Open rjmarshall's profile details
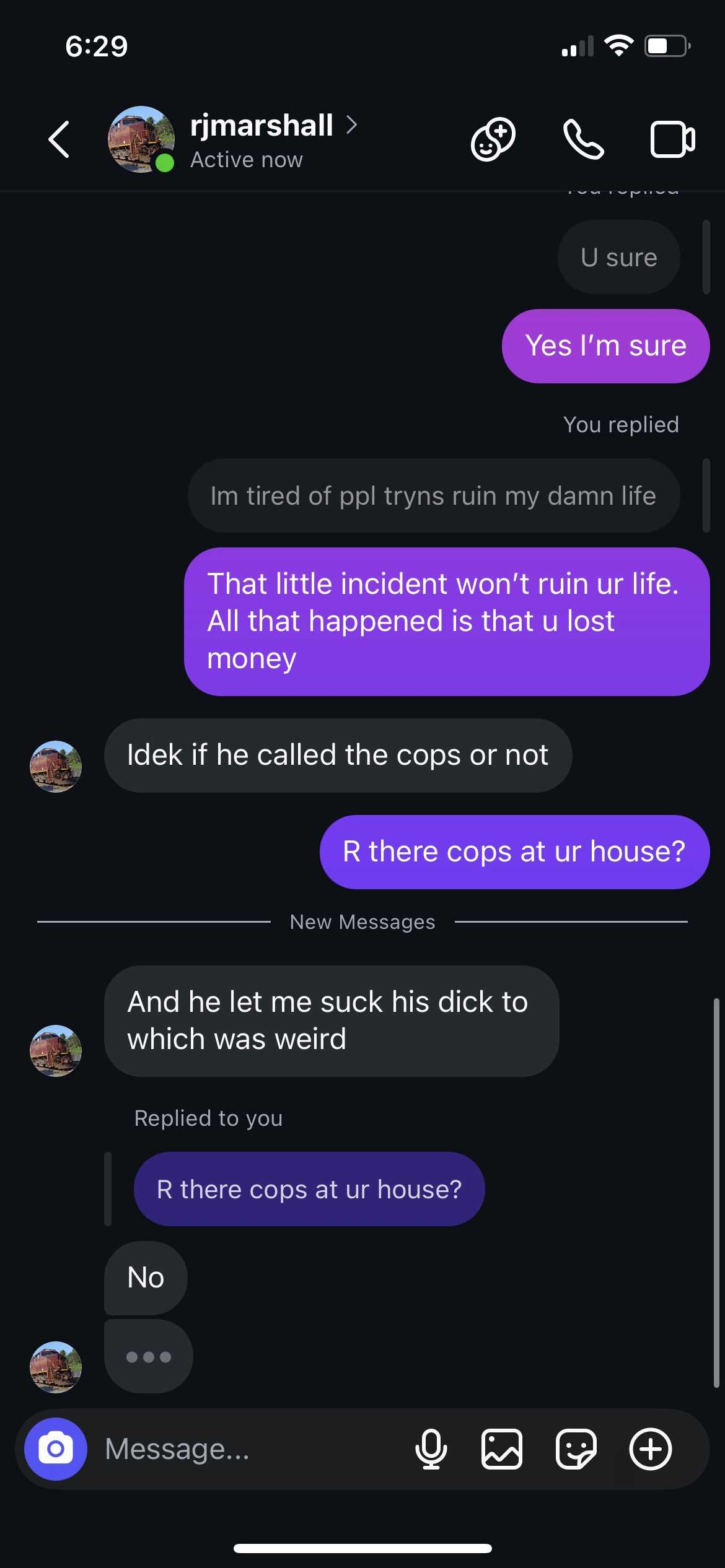This screenshot has height=1568, width=725. pos(261,126)
